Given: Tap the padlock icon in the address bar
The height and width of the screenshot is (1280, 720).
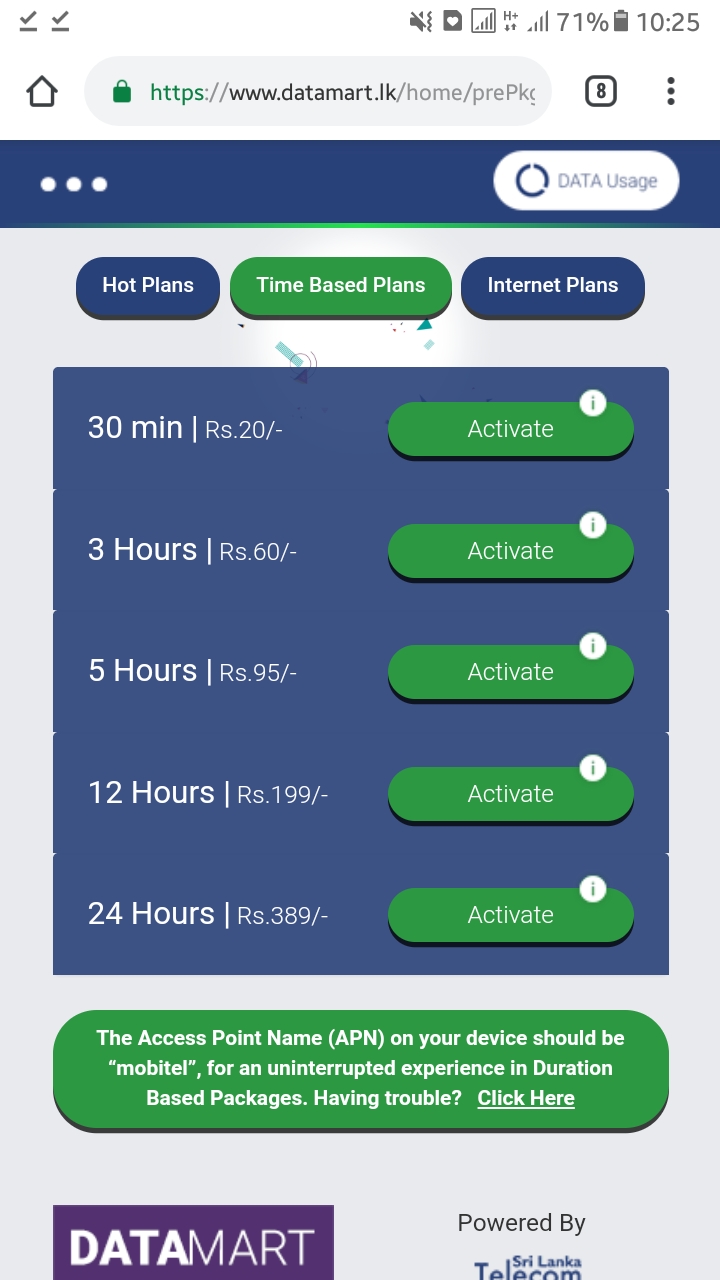Looking at the screenshot, I should [122, 90].
